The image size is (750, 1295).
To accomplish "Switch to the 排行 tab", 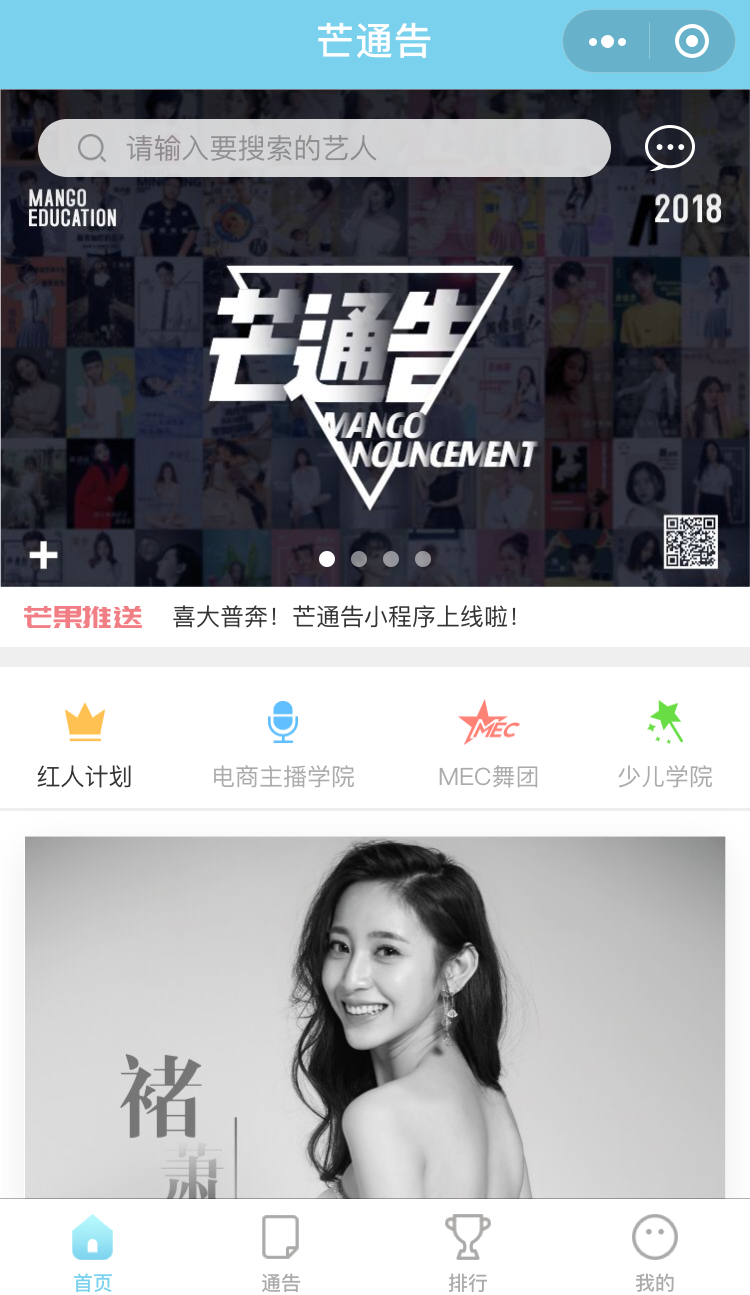I will pos(467,1252).
